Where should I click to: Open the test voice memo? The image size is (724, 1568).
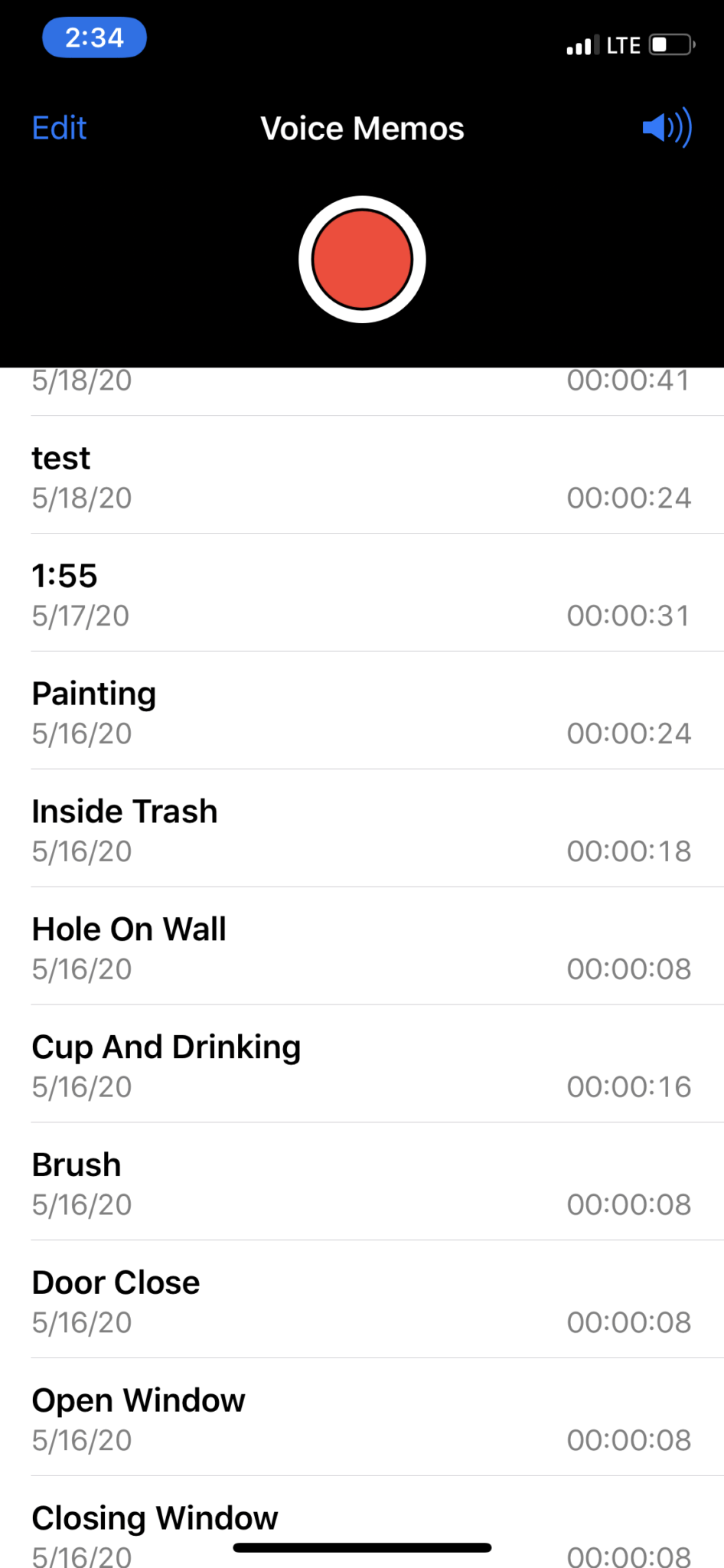[x=362, y=475]
